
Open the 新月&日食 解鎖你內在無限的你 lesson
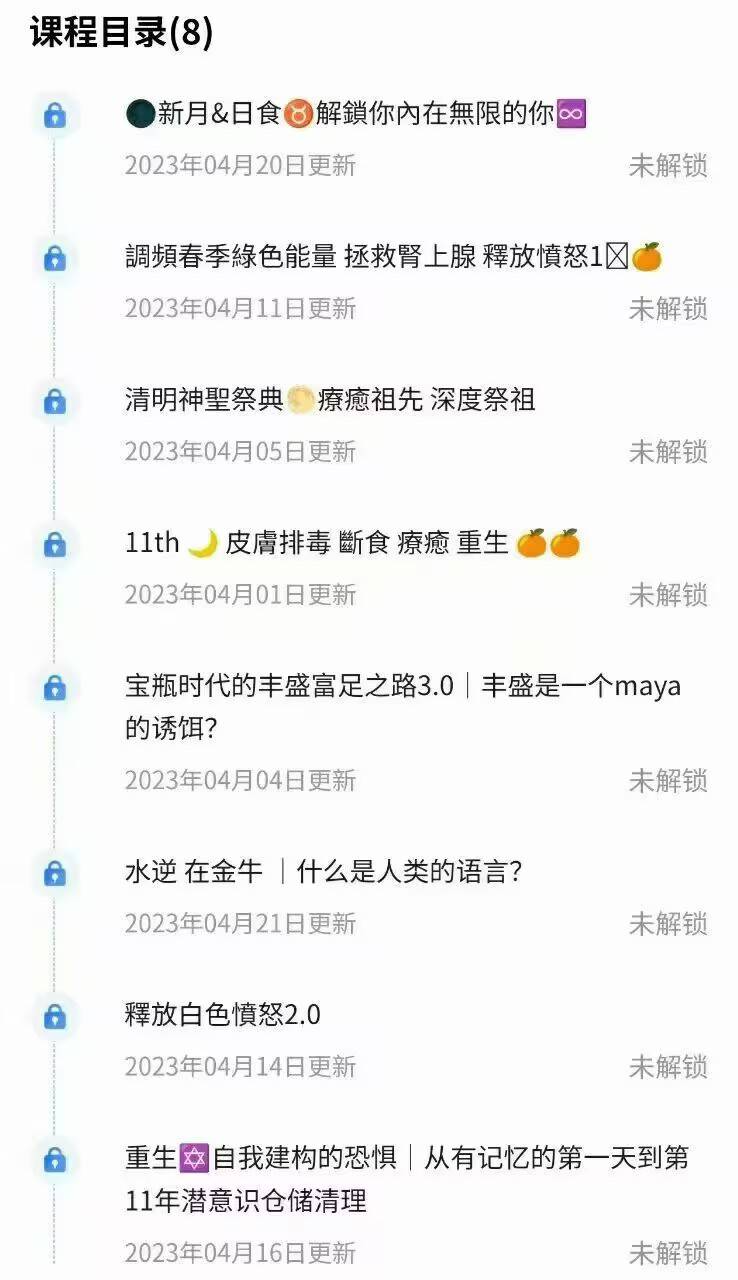click(355, 115)
